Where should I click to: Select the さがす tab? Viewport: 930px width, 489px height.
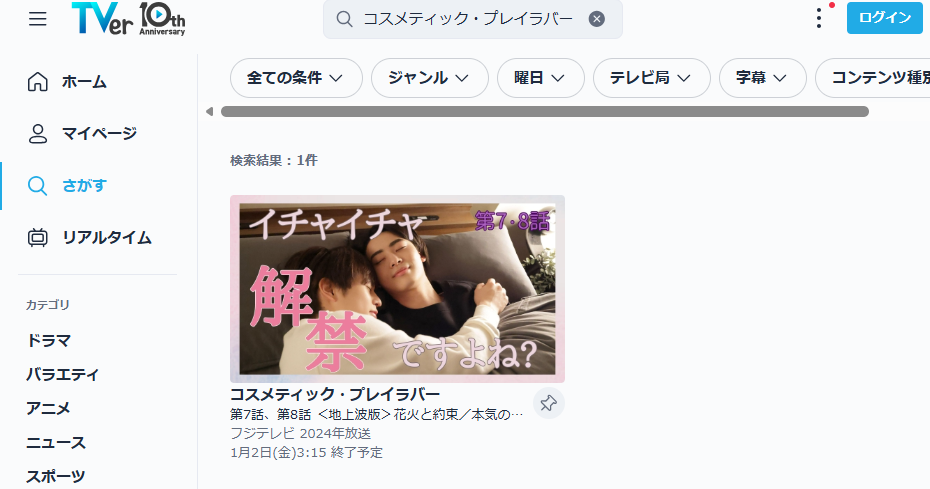coord(84,185)
